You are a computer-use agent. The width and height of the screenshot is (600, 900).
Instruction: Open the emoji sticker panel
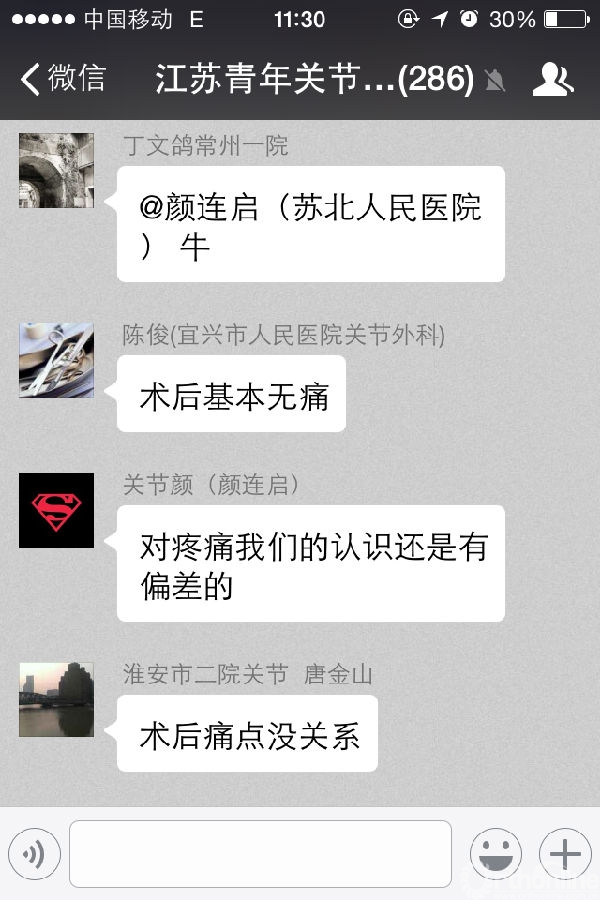496,854
